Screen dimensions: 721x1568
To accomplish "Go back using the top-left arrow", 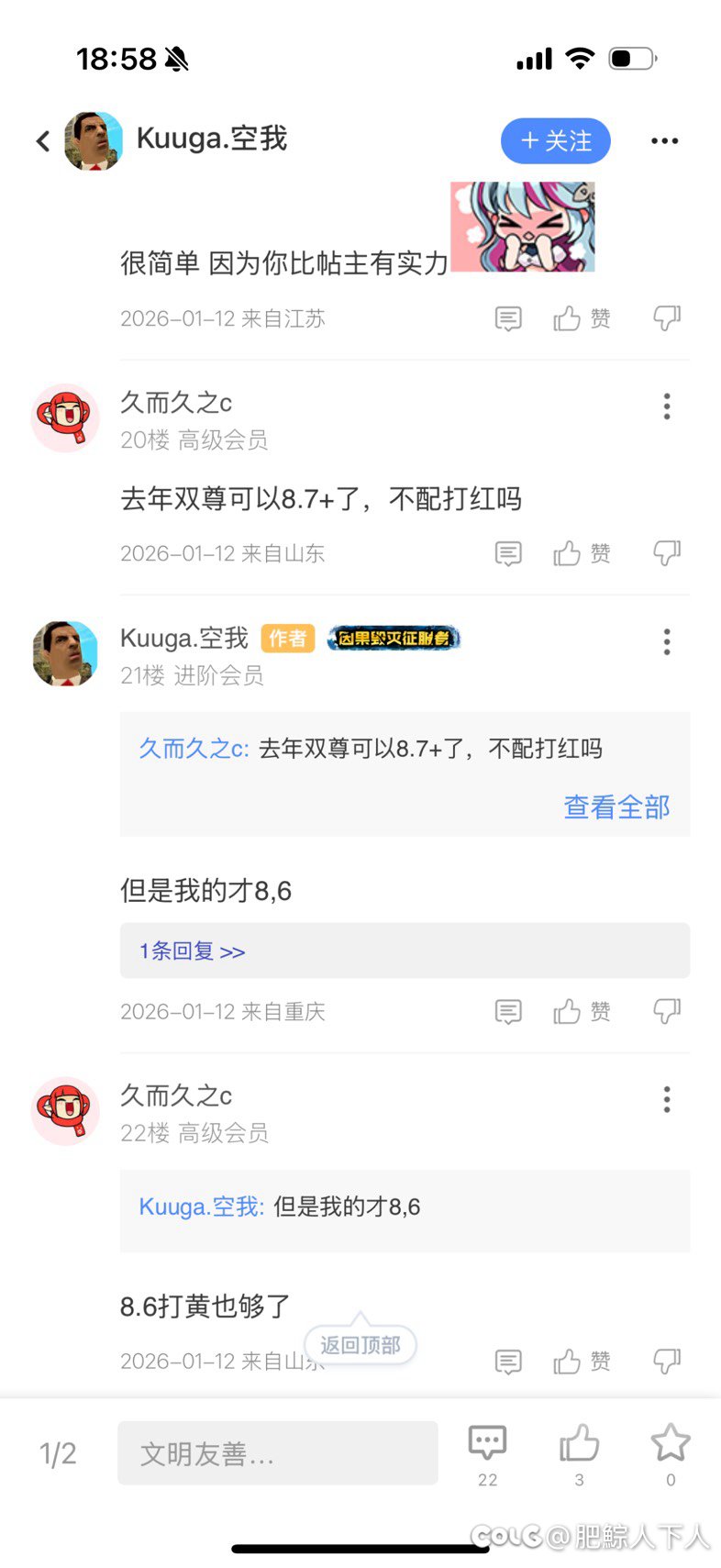I will [x=42, y=140].
